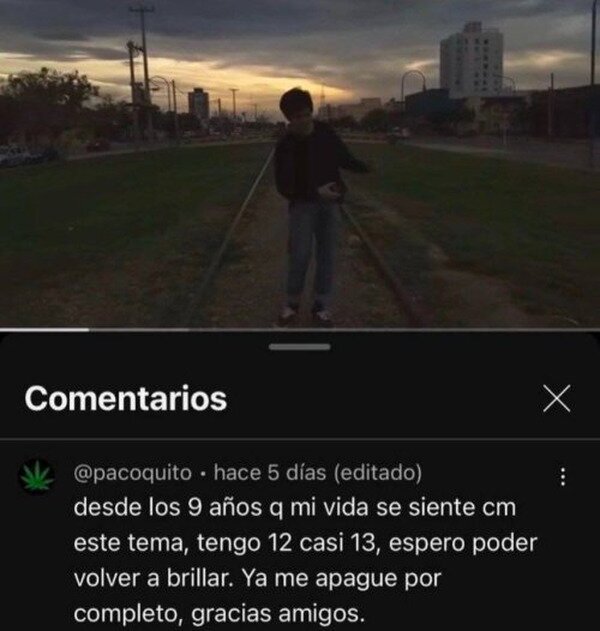Open @pacoquito's profile avatar

[x=37, y=476]
